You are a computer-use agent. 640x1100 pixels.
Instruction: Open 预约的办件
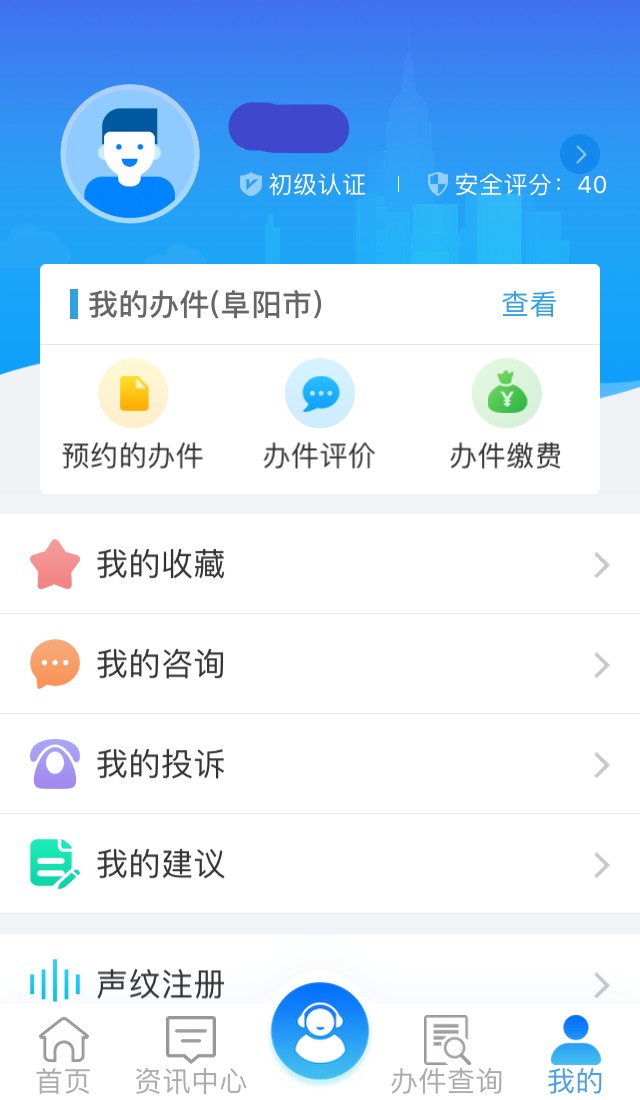click(x=133, y=415)
